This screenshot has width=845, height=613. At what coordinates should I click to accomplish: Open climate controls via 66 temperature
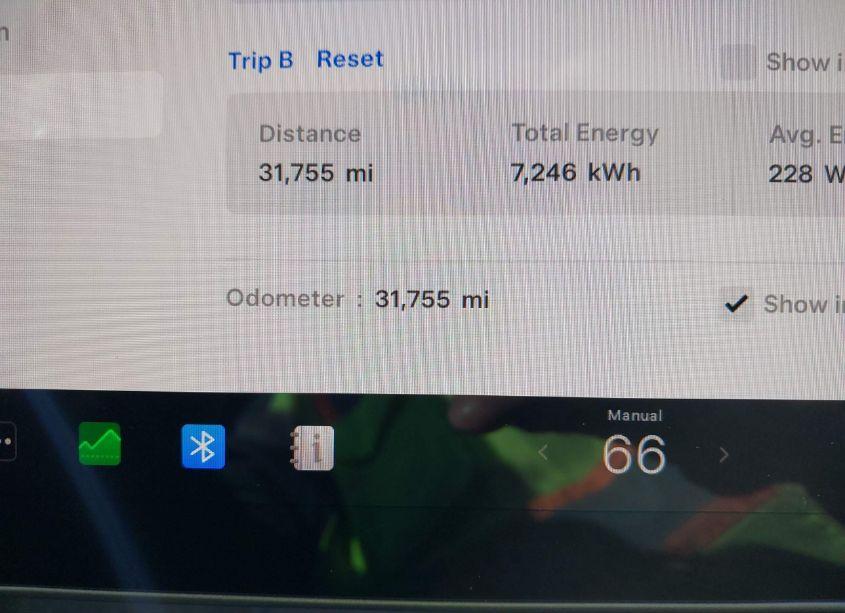point(634,455)
